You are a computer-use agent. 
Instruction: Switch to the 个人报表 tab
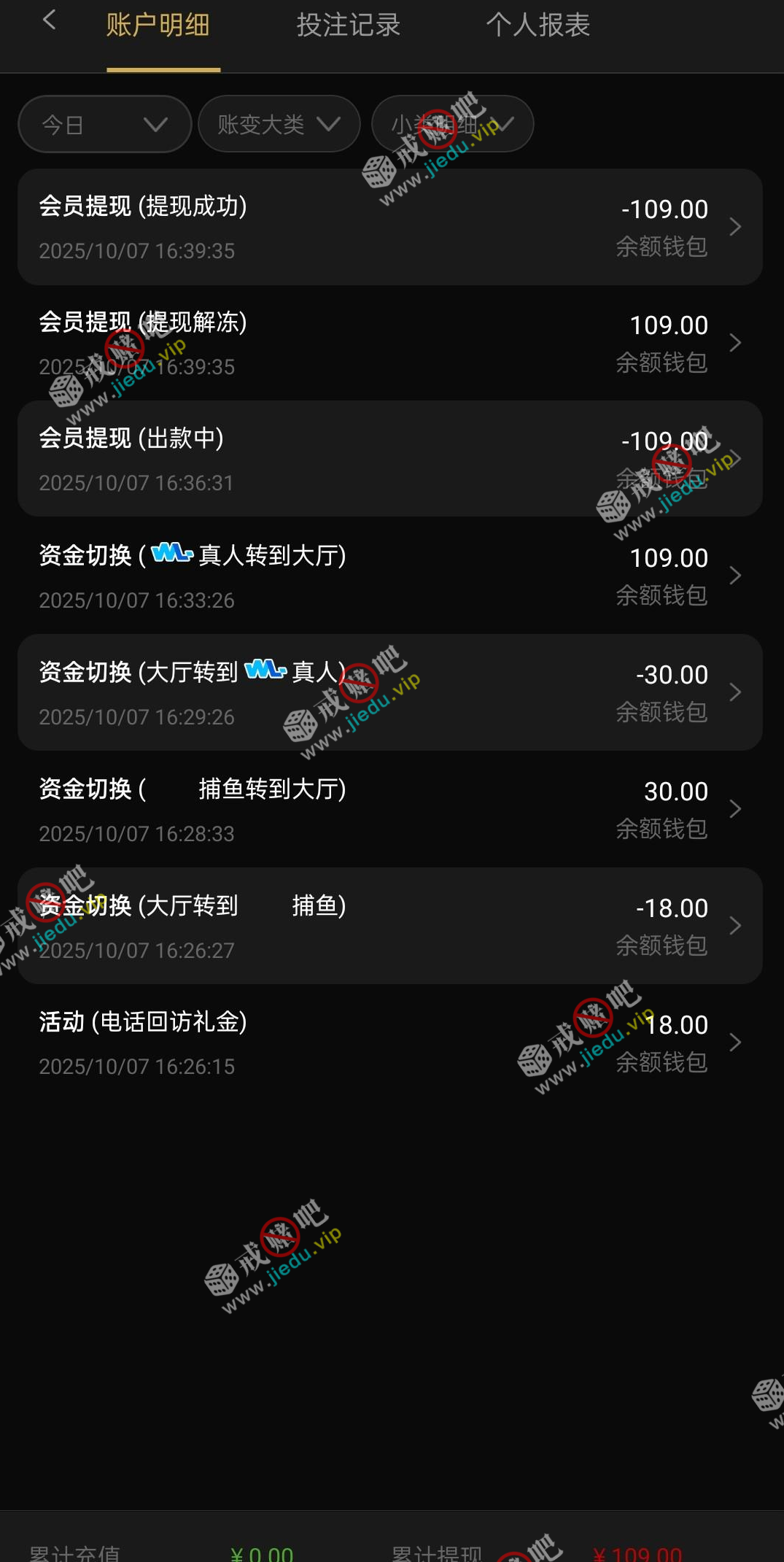pyautogui.click(x=537, y=26)
